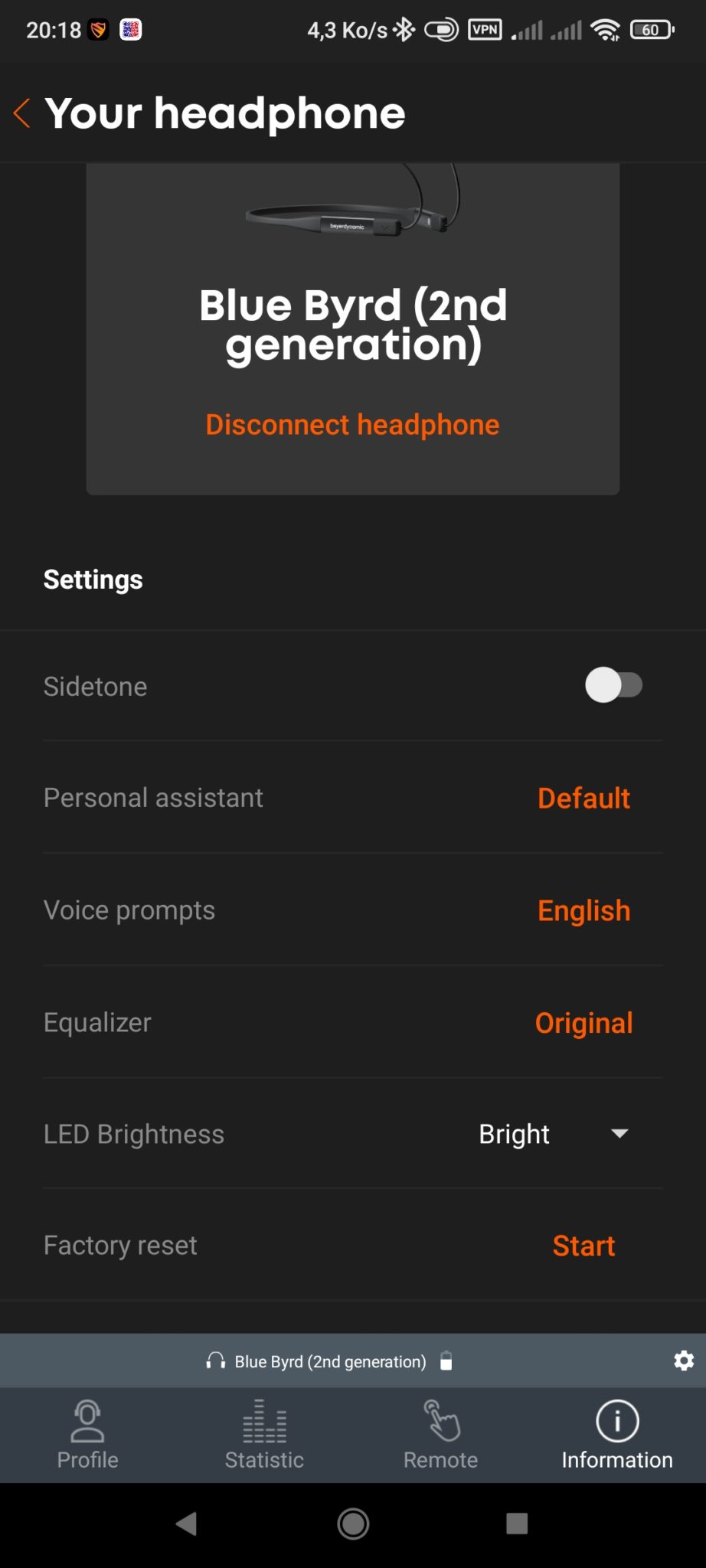Switch to the Remote tab
706x1568 pixels.
click(441, 1435)
